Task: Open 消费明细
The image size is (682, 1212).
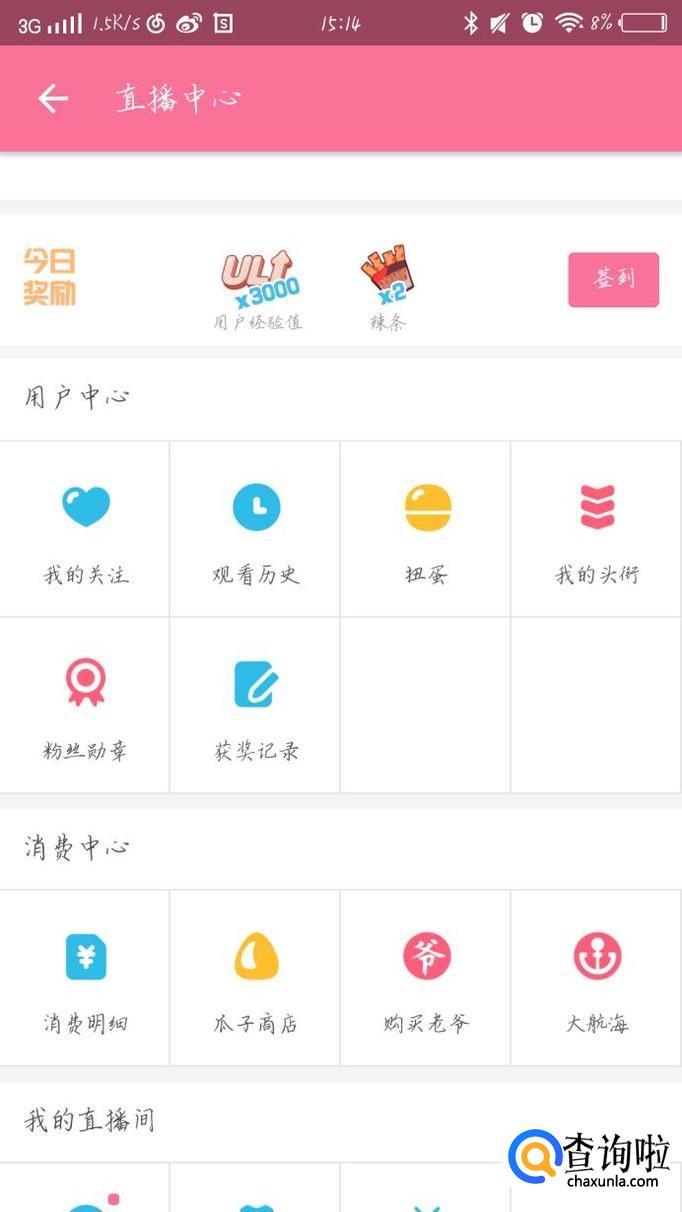Action: point(85,978)
